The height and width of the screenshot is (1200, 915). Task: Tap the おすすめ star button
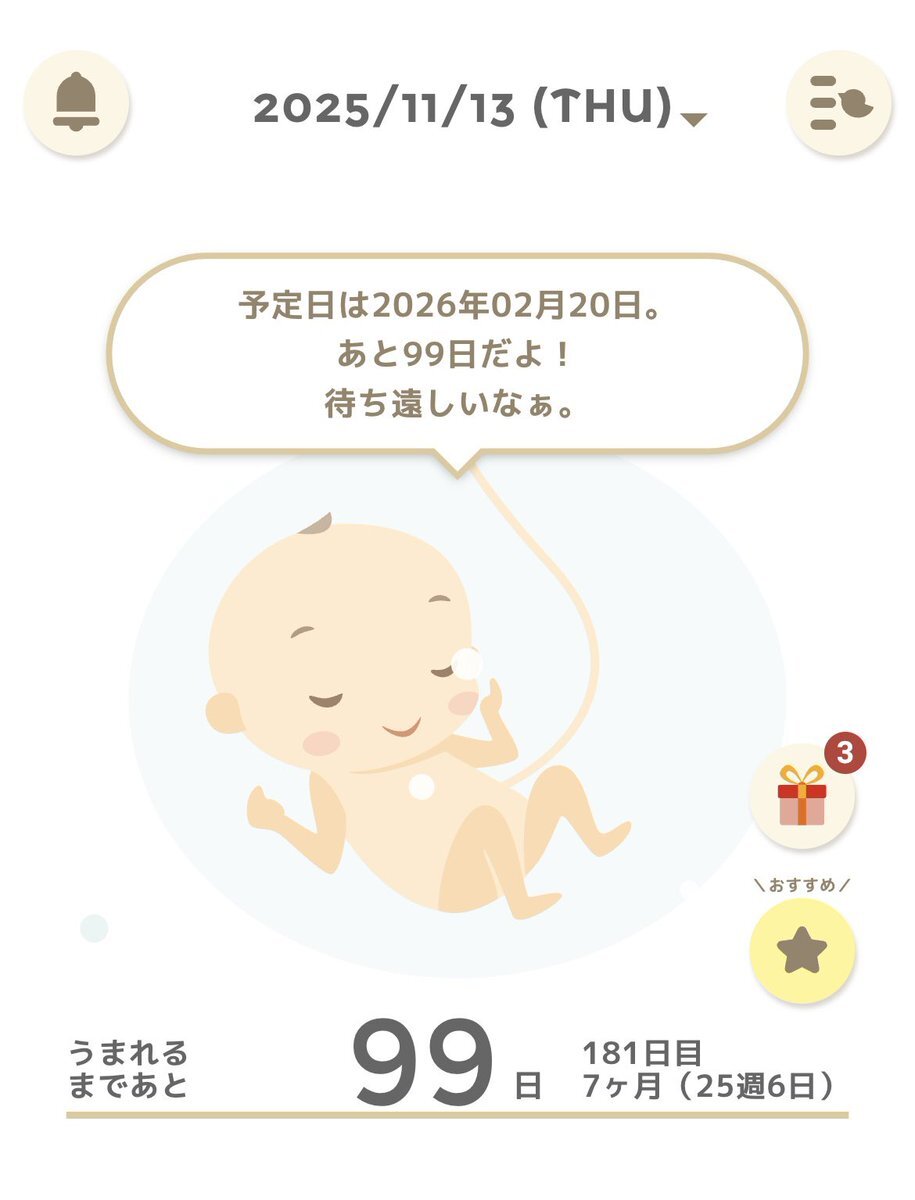(x=802, y=950)
